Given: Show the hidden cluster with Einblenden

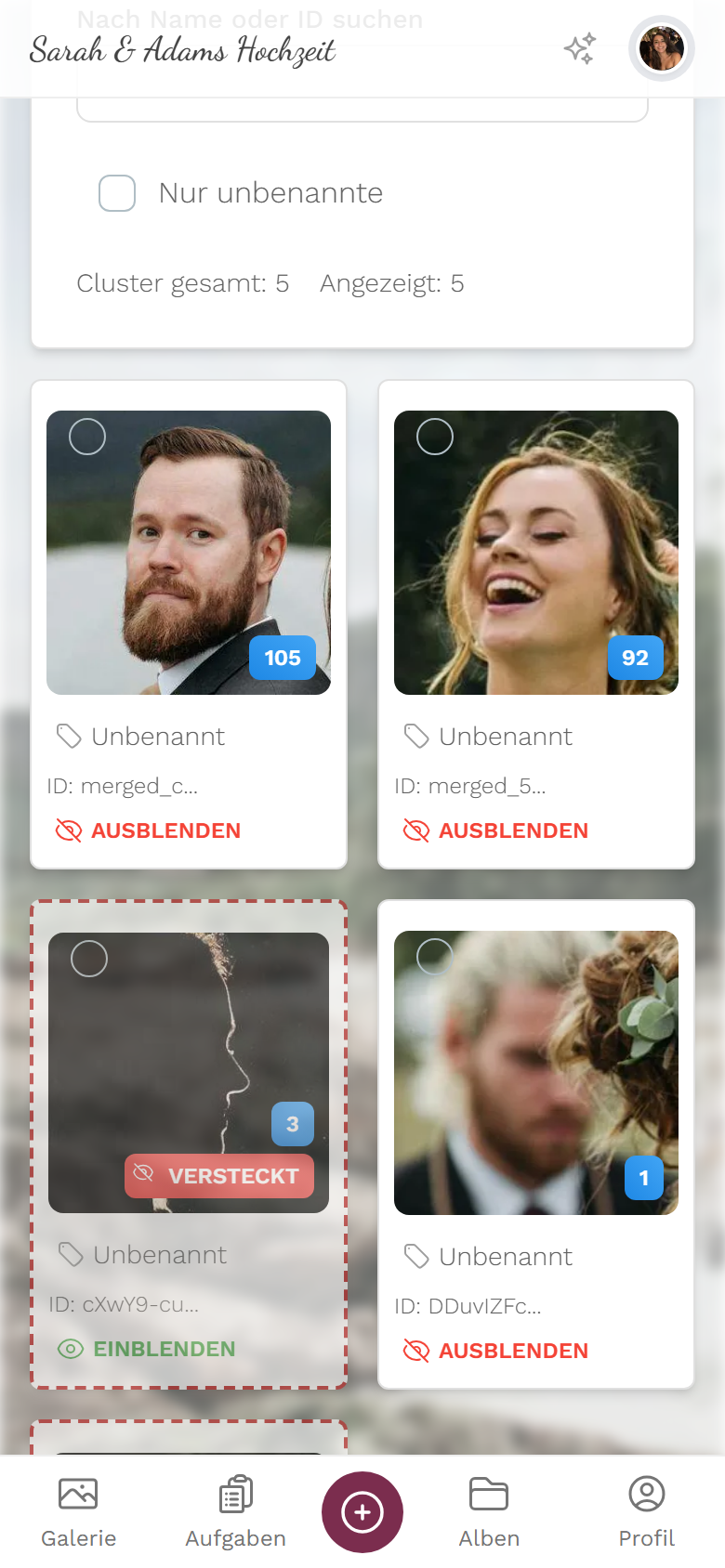Looking at the screenshot, I should point(147,1349).
